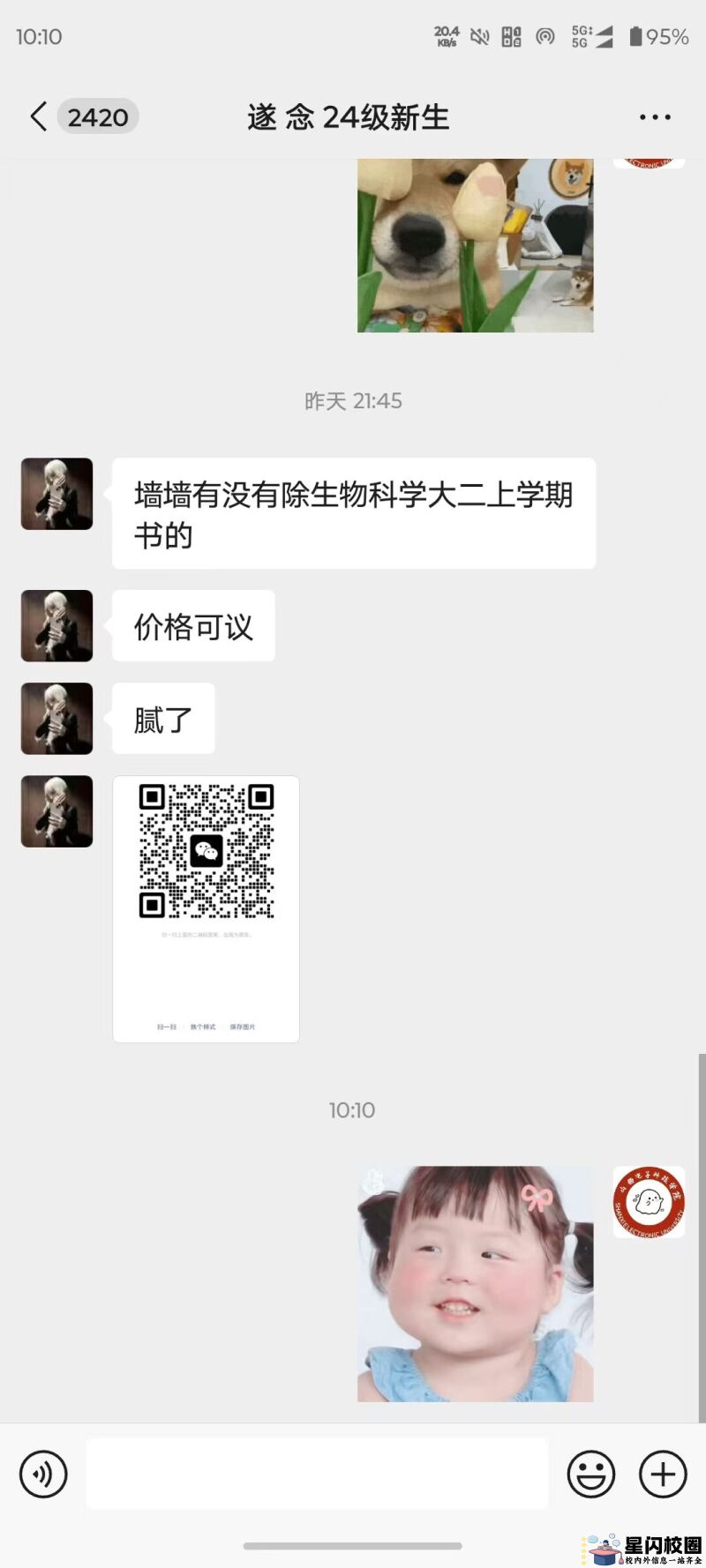
Task: Open my avatar beside the baby sticker
Action: click(x=649, y=1201)
